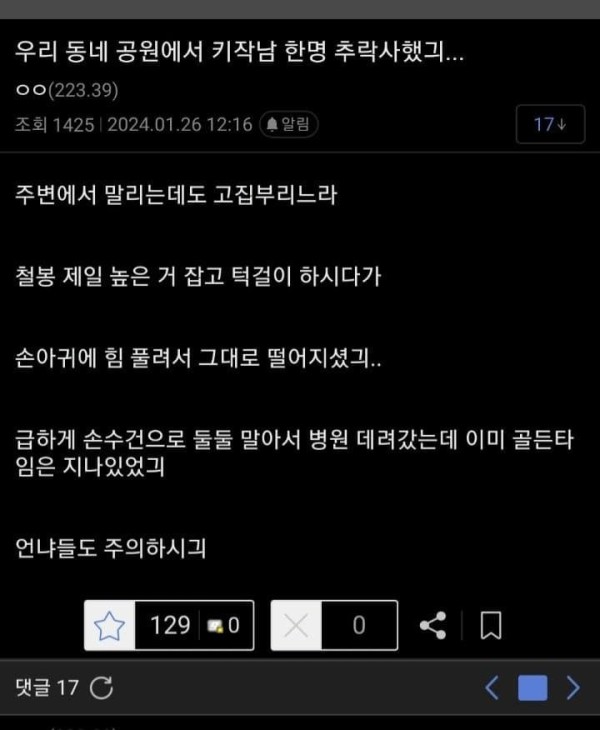The width and height of the screenshot is (600, 730).
Task: Share this post
Action: pos(433,626)
